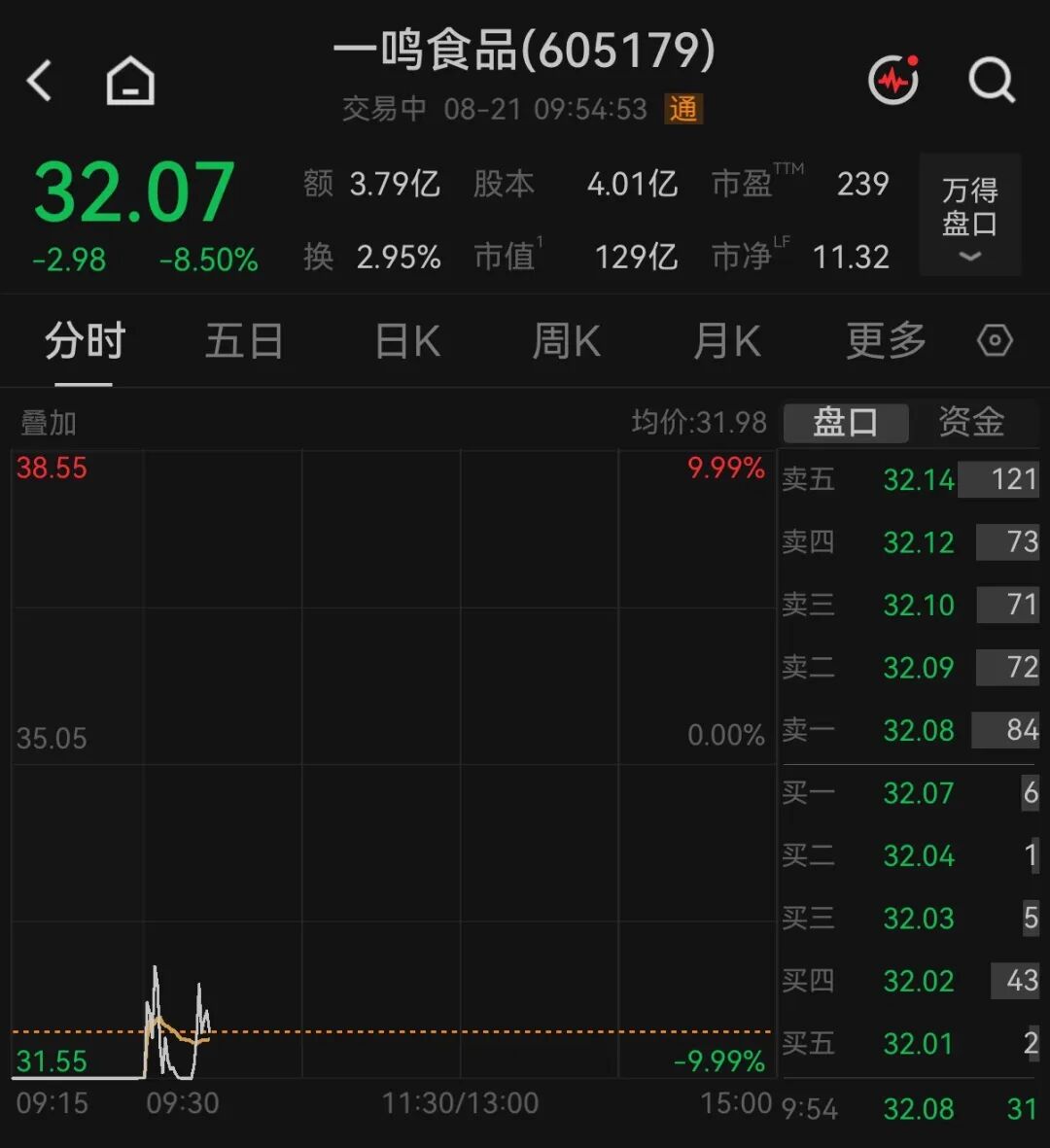Image resolution: width=1050 pixels, height=1148 pixels.
Task: Switch to the 日K tab
Action: point(407,341)
